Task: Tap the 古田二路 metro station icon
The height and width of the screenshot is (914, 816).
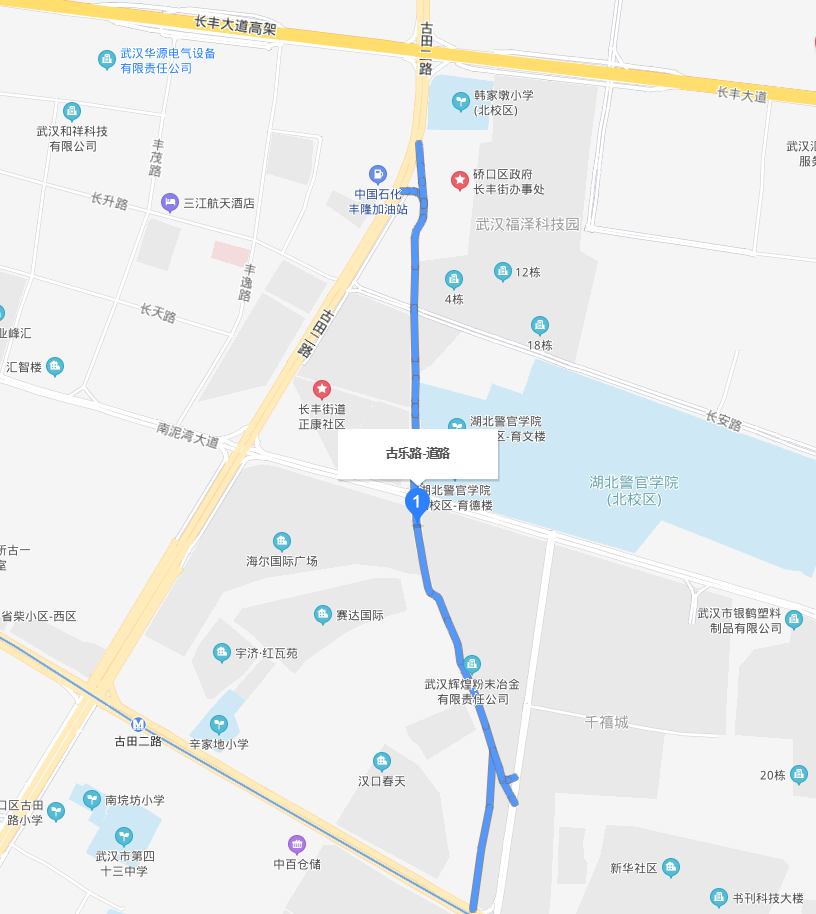Action: point(139,724)
